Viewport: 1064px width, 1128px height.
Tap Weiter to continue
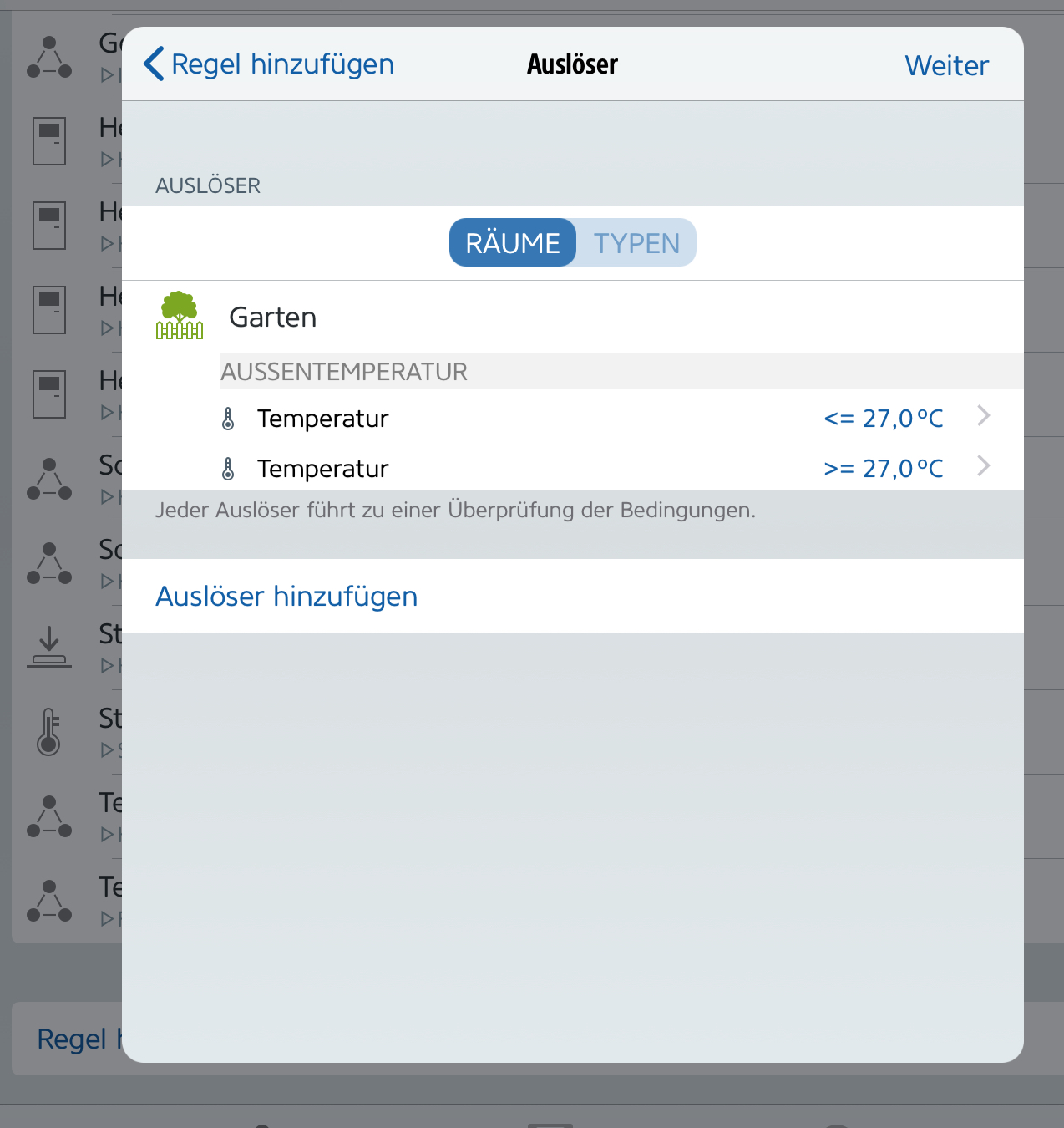(x=946, y=65)
